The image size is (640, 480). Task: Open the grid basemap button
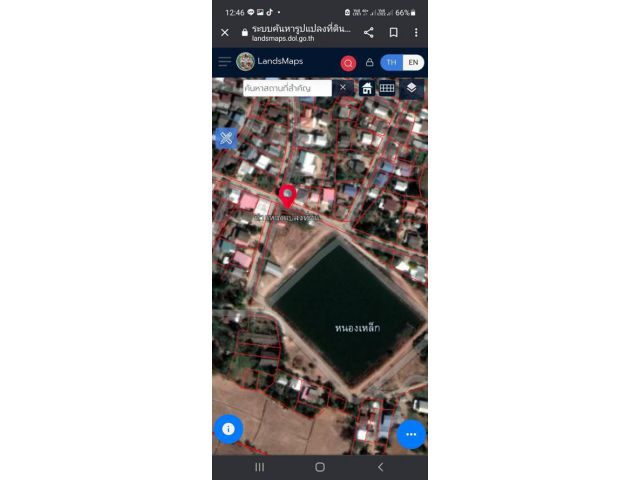(387, 88)
